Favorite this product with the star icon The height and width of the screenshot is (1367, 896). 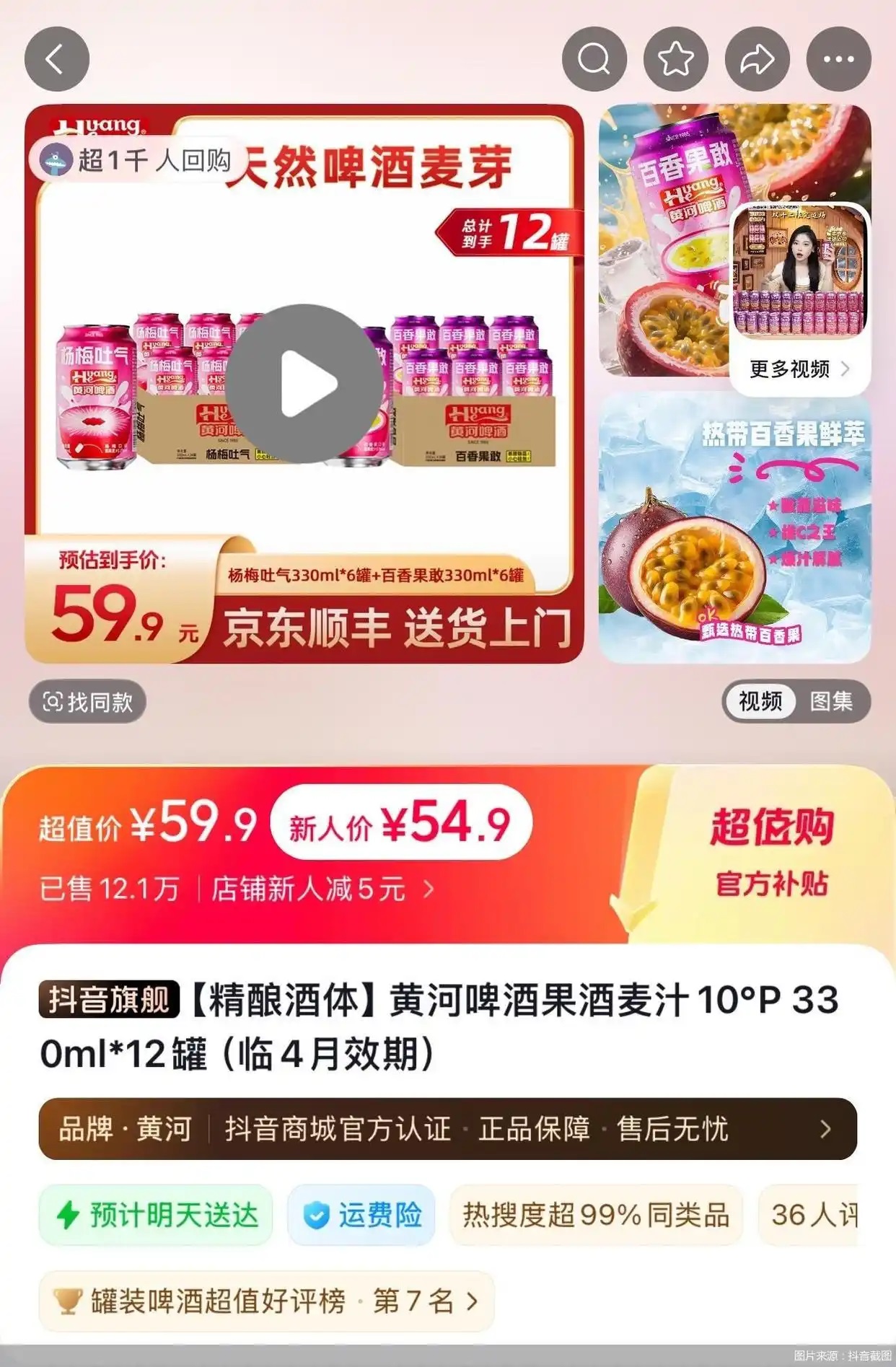pyautogui.click(x=675, y=59)
